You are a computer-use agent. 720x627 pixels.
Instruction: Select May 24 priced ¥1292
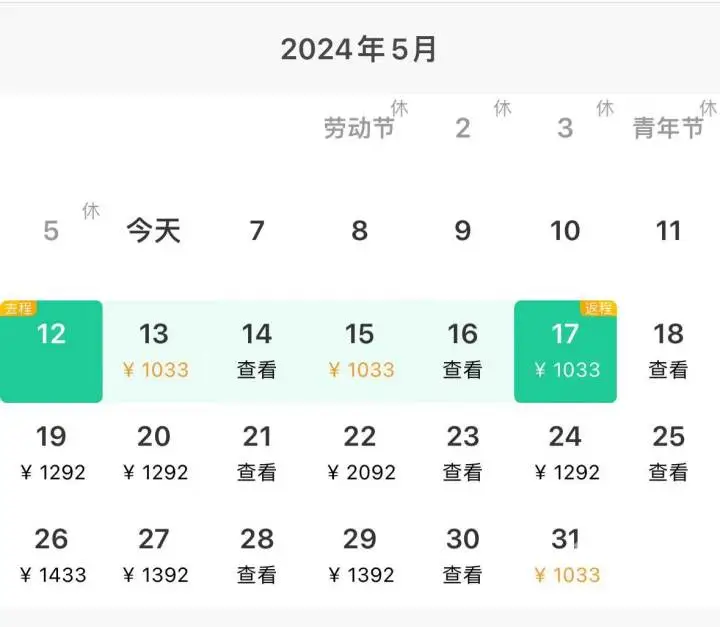[x=565, y=454]
